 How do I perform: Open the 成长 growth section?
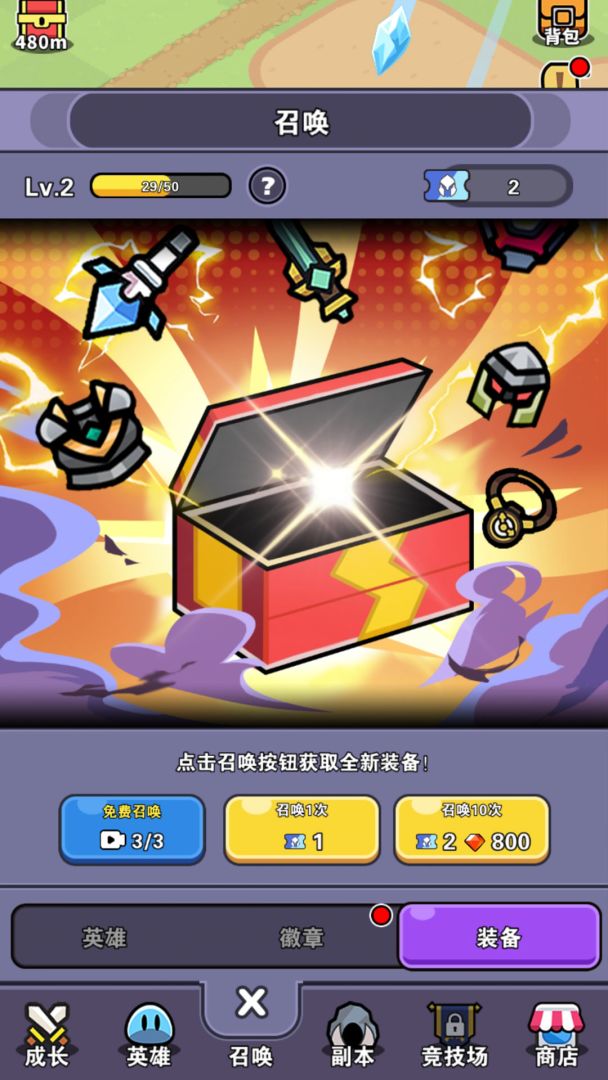click(x=46, y=1035)
